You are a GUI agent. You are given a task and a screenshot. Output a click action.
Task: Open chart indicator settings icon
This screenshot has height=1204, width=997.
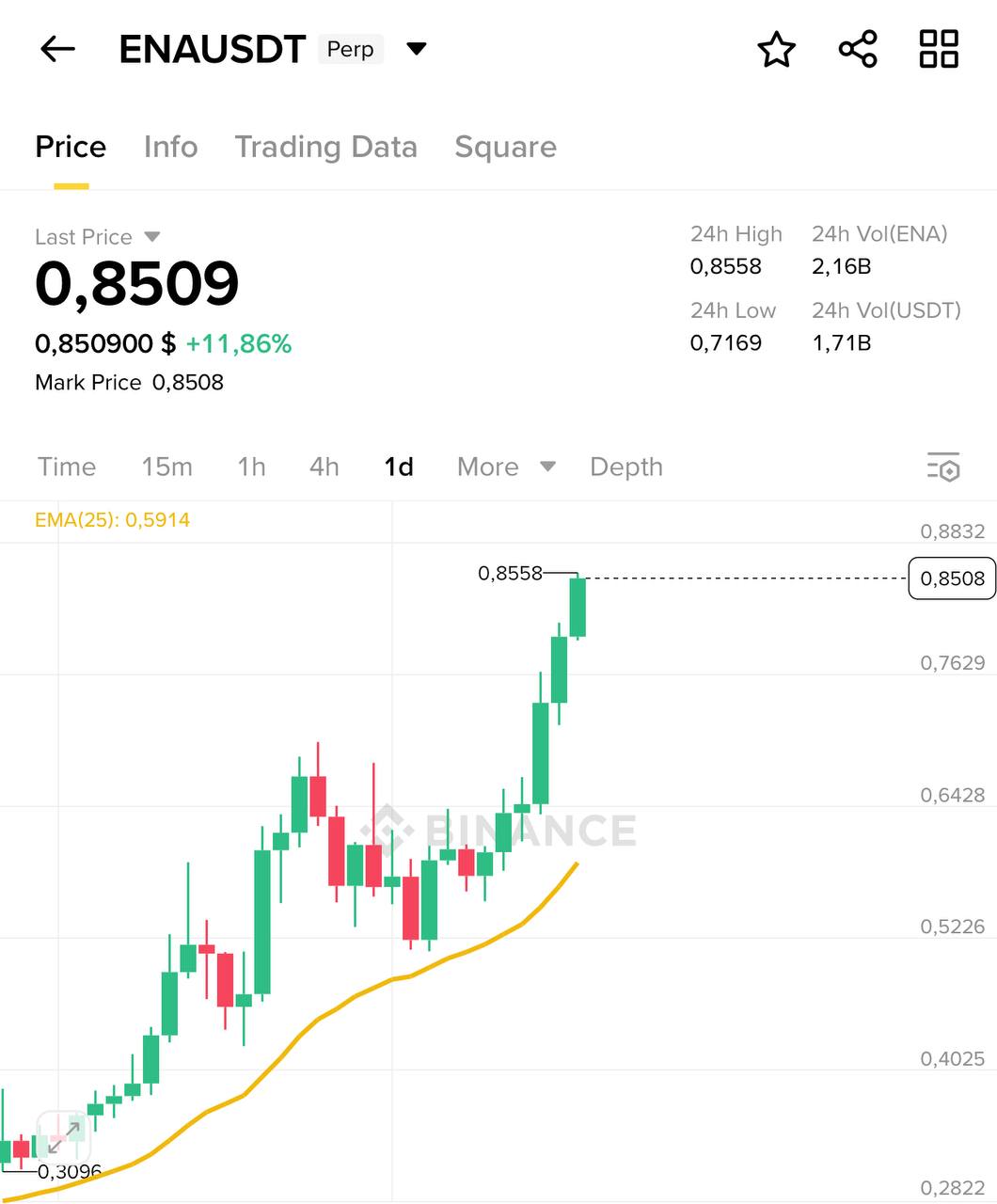click(943, 467)
